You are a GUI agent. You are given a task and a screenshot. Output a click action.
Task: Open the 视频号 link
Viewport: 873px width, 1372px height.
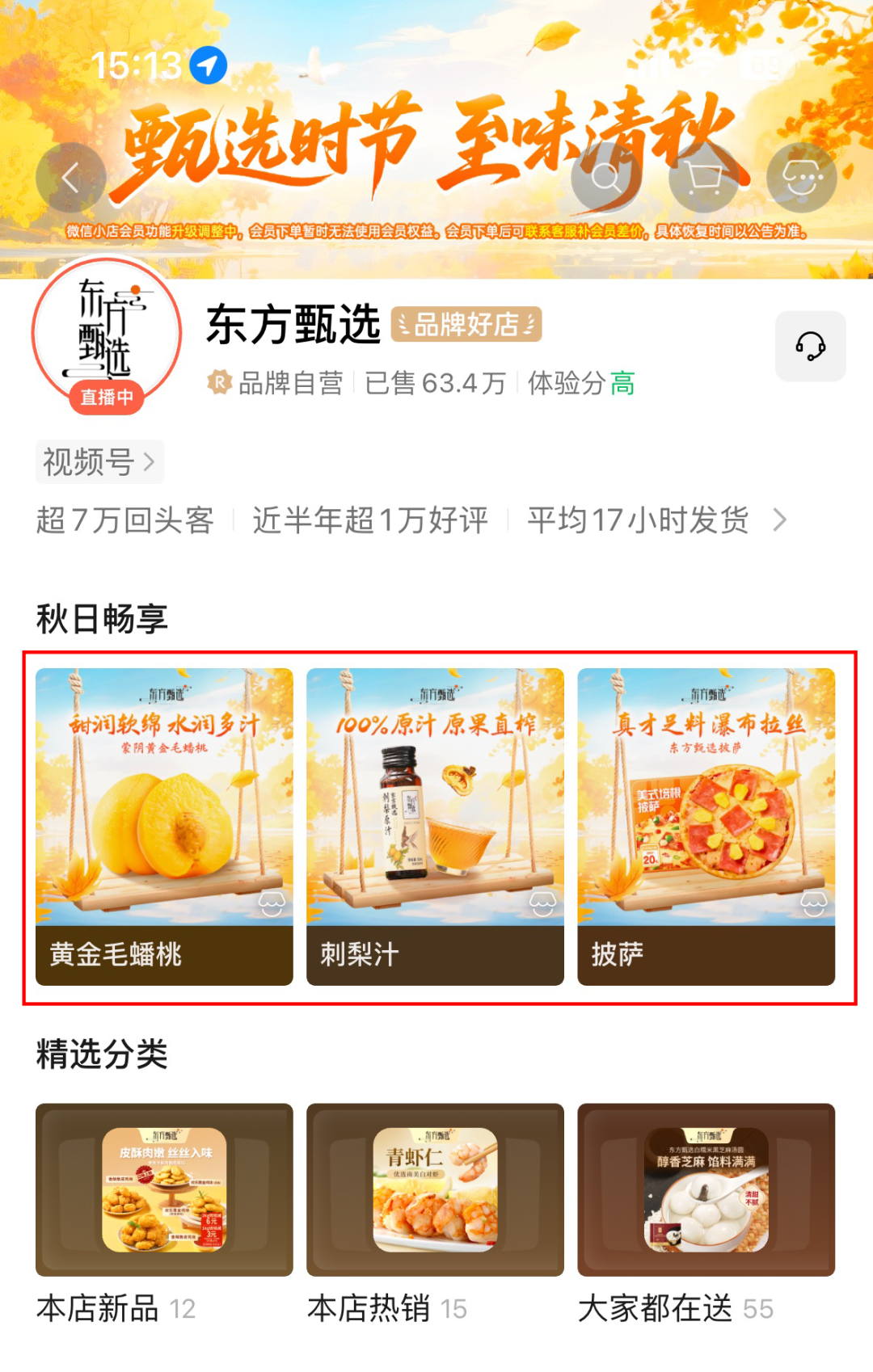pyautogui.click(x=99, y=462)
